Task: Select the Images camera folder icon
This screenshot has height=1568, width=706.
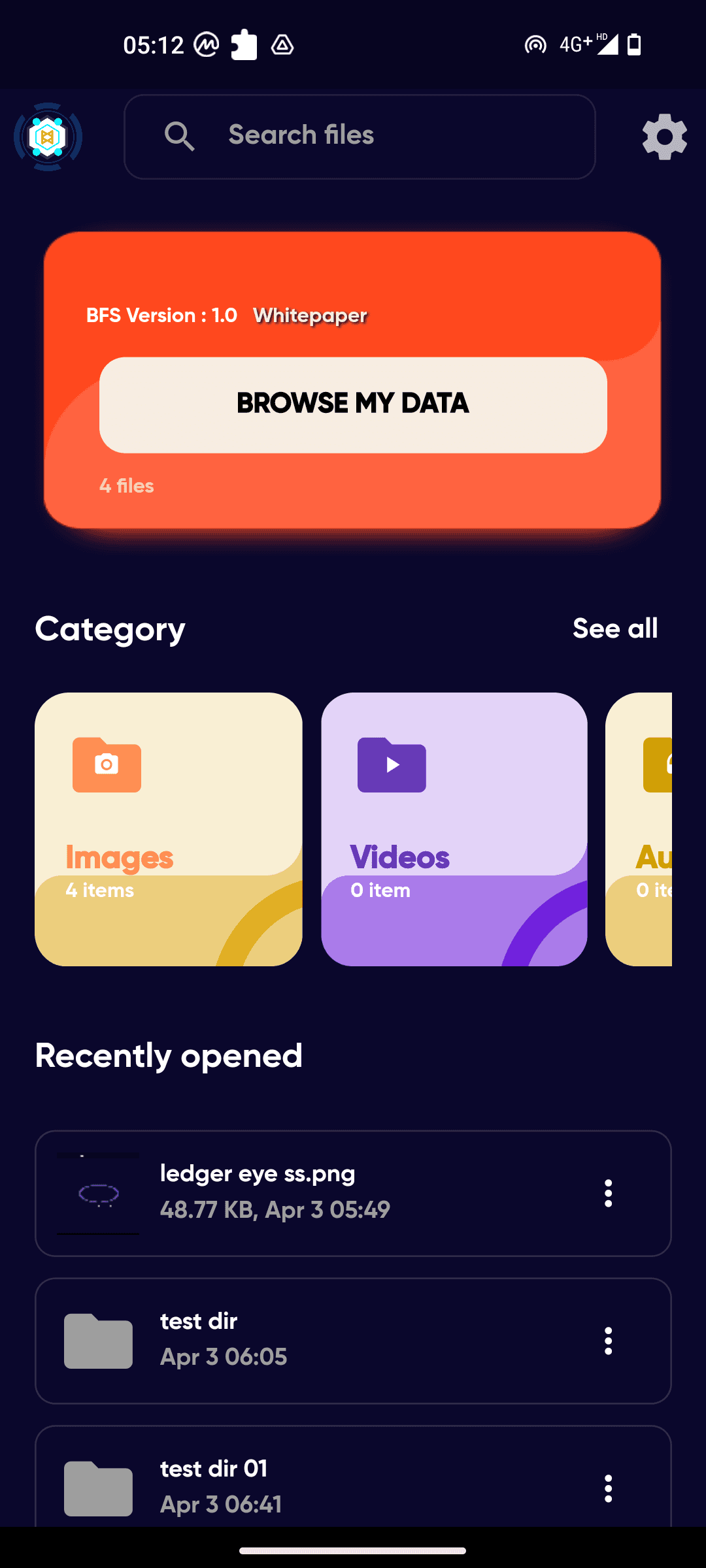Action: pos(106,765)
